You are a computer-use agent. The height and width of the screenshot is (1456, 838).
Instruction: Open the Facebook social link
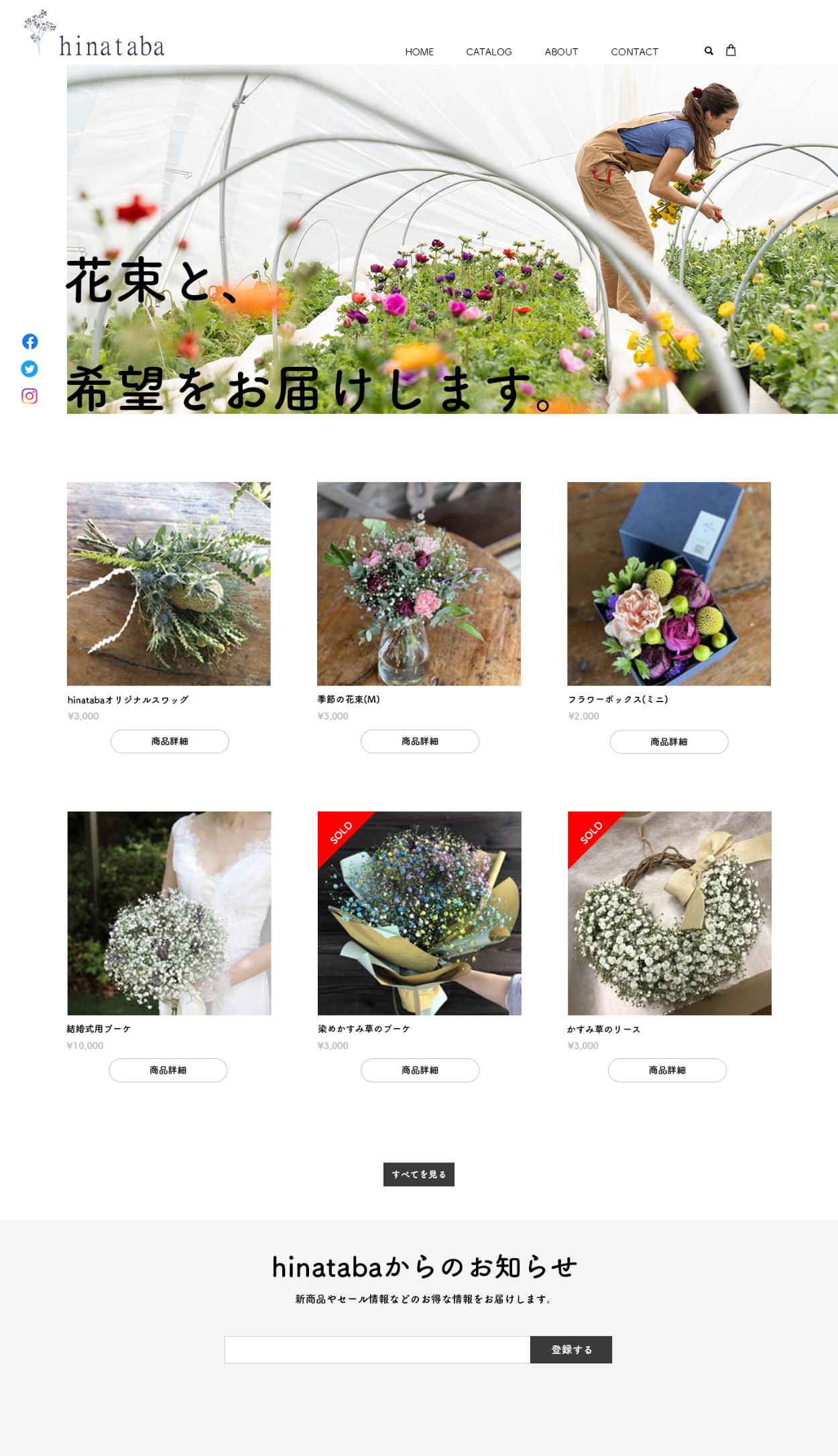(29, 341)
